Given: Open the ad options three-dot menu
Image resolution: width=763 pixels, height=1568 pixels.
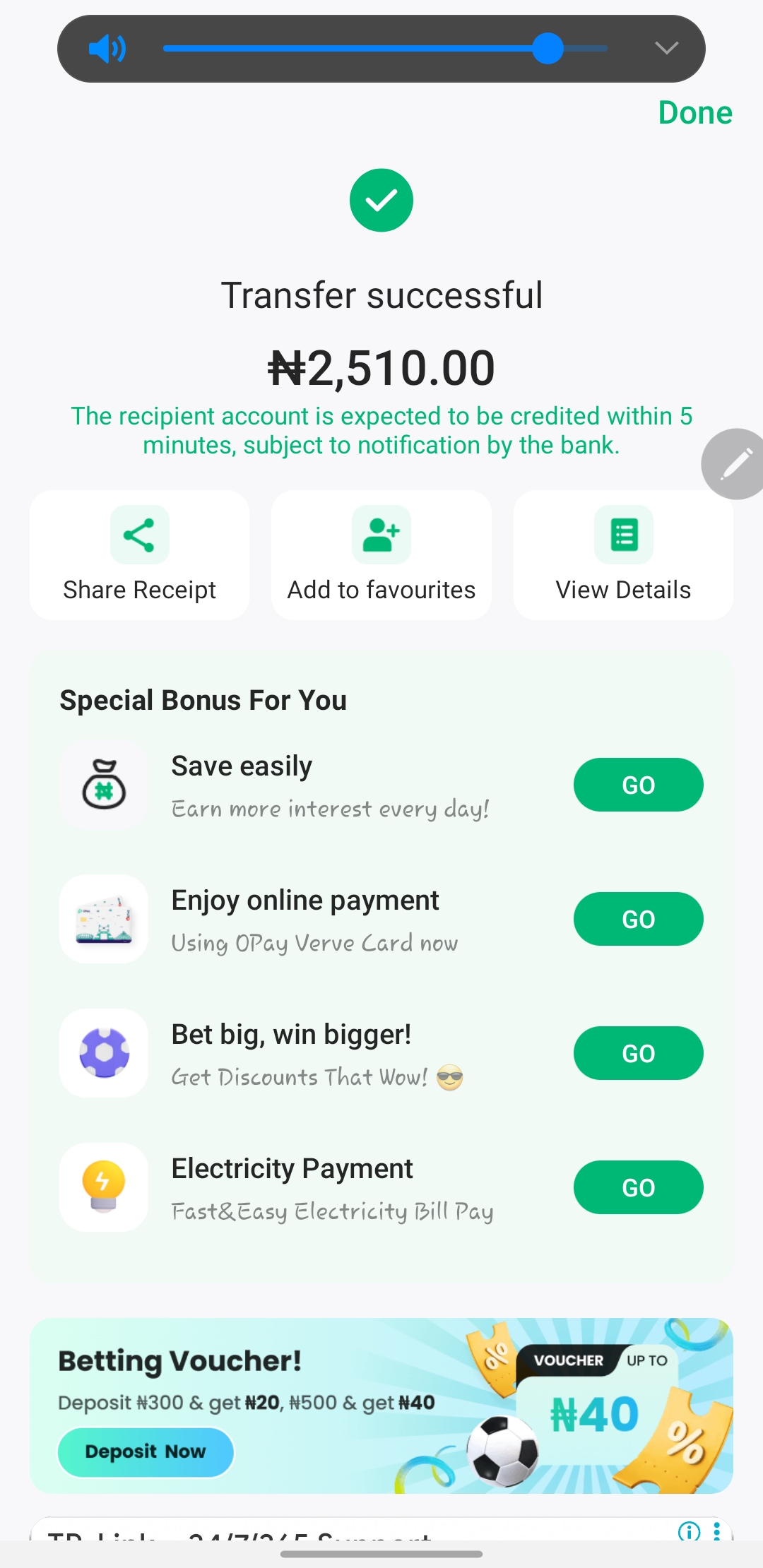Looking at the screenshot, I should [717, 1531].
